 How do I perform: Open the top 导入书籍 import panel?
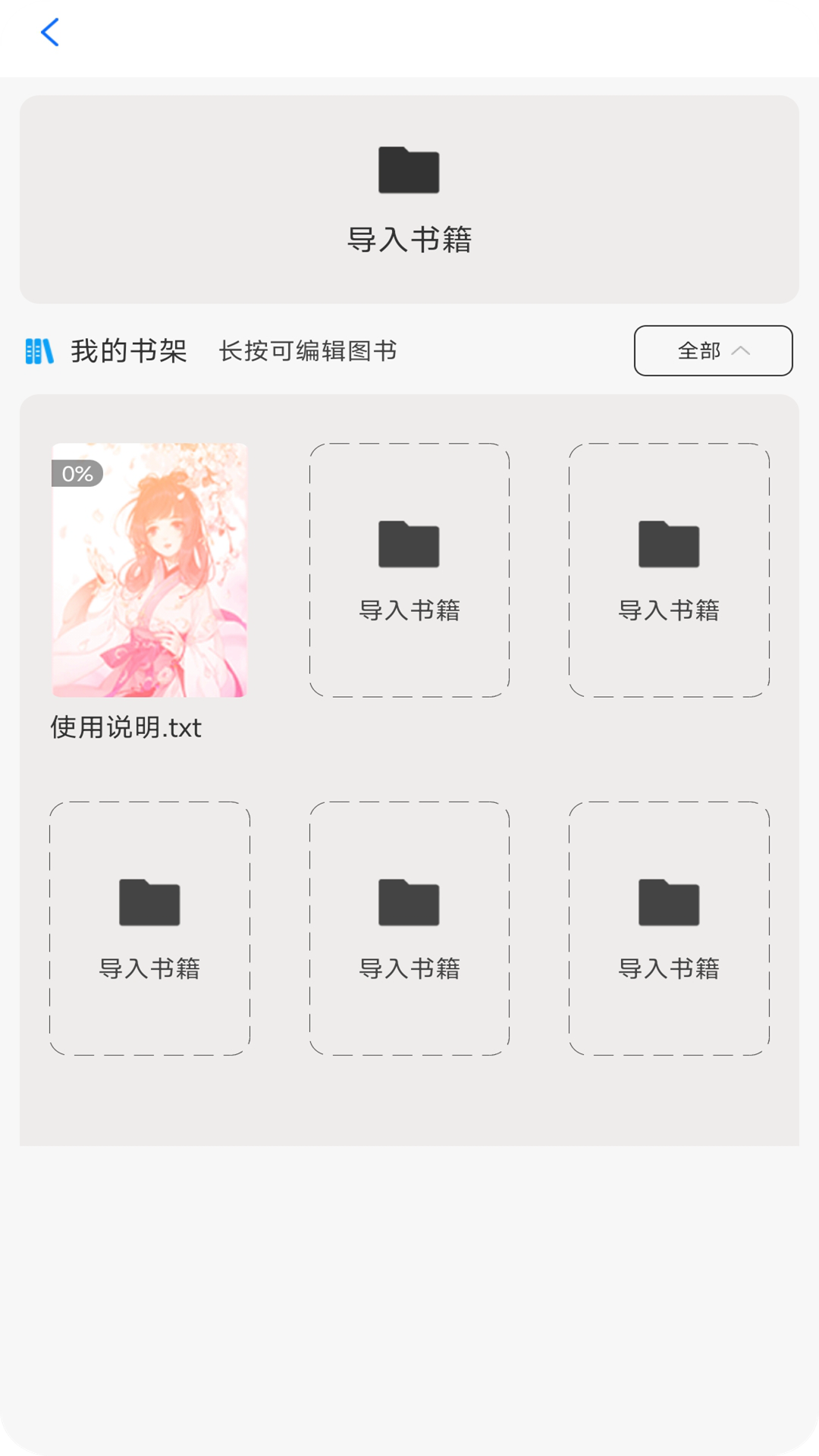tap(409, 196)
